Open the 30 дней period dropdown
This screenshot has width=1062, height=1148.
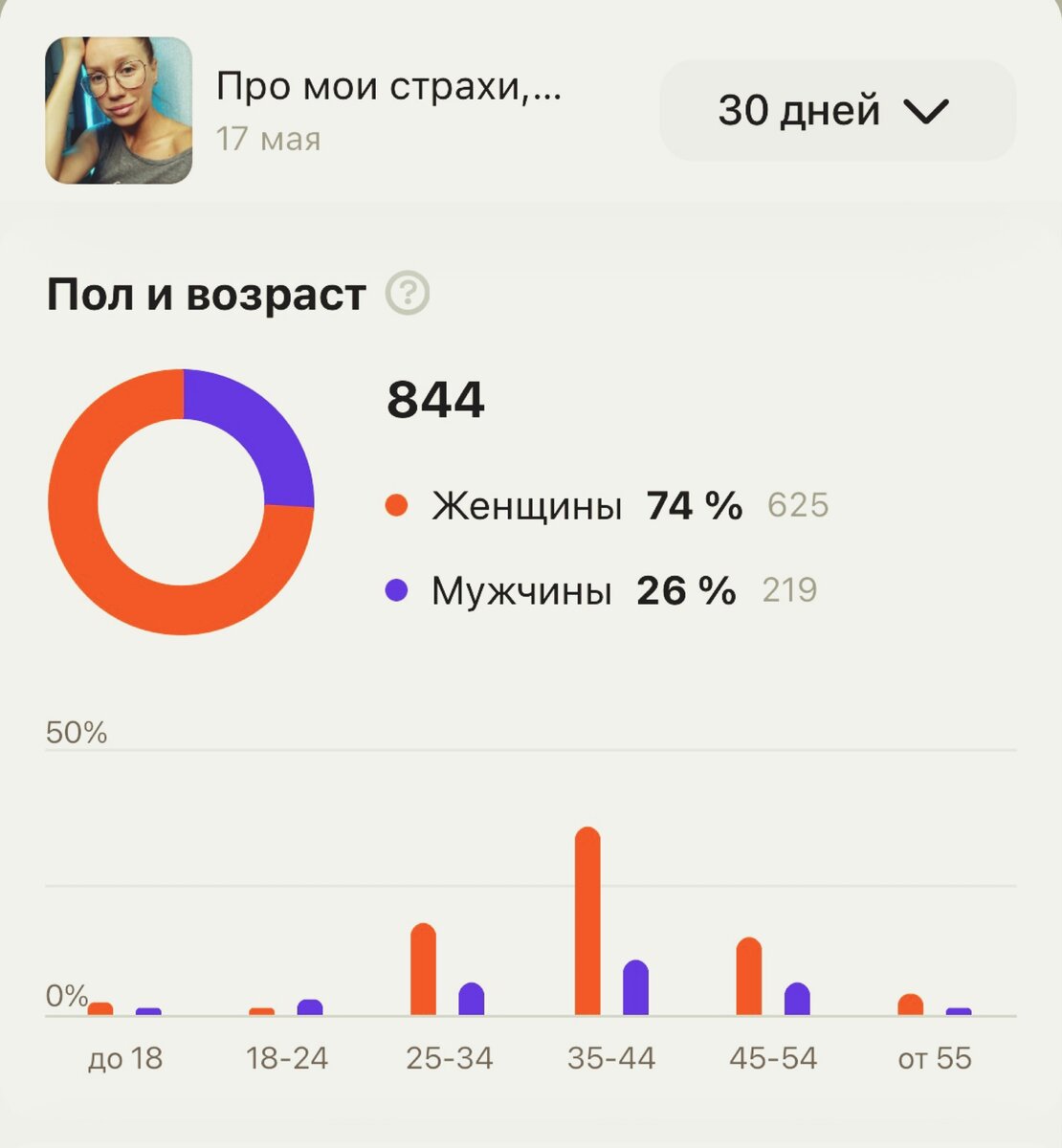[x=834, y=111]
